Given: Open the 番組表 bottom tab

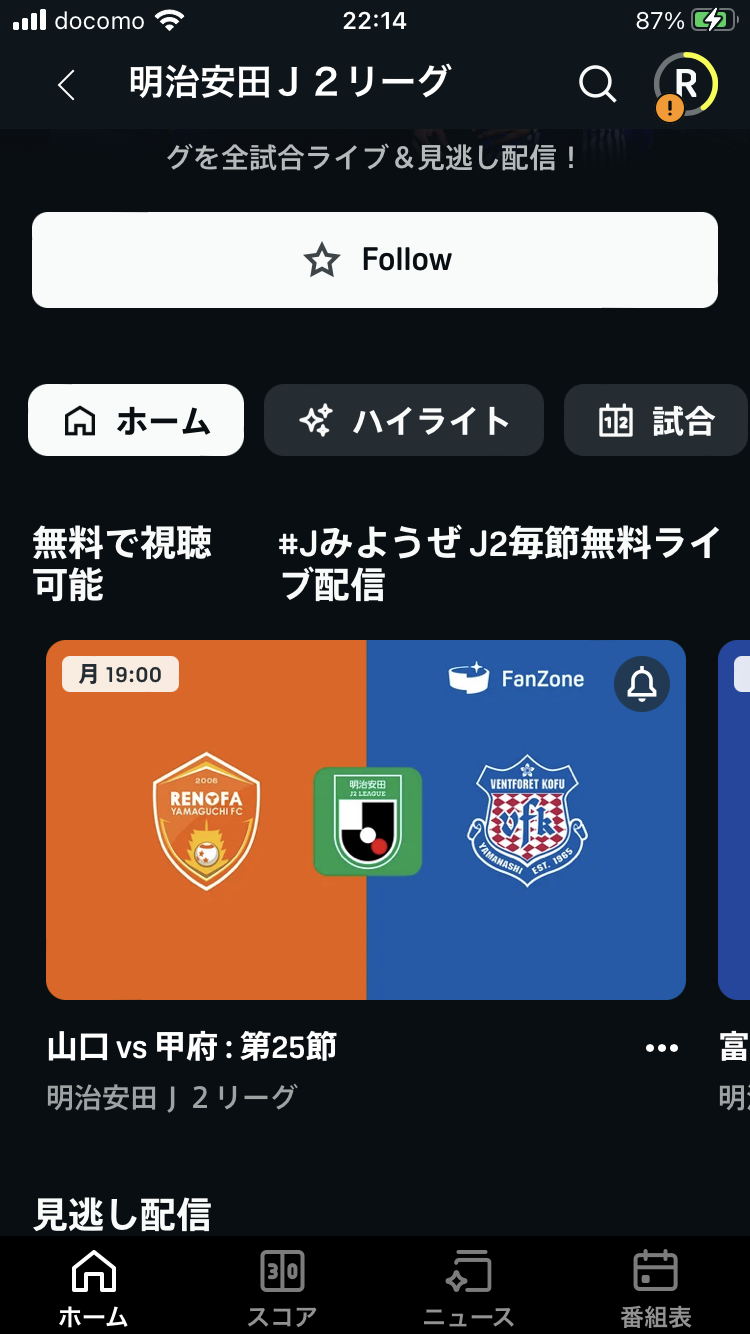Looking at the screenshot, I should 656,1287.
